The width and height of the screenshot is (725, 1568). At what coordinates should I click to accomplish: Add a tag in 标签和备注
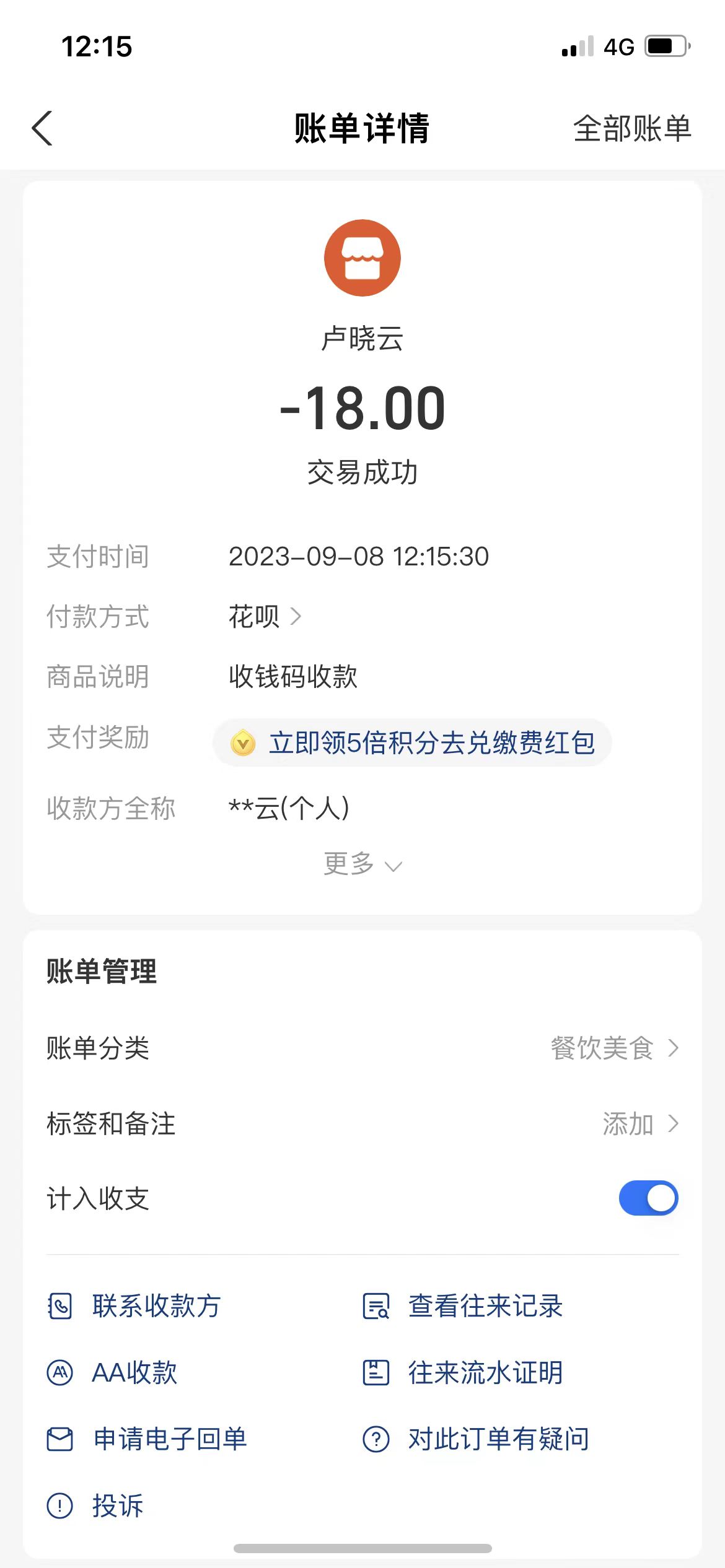[x=639, y=1124]
